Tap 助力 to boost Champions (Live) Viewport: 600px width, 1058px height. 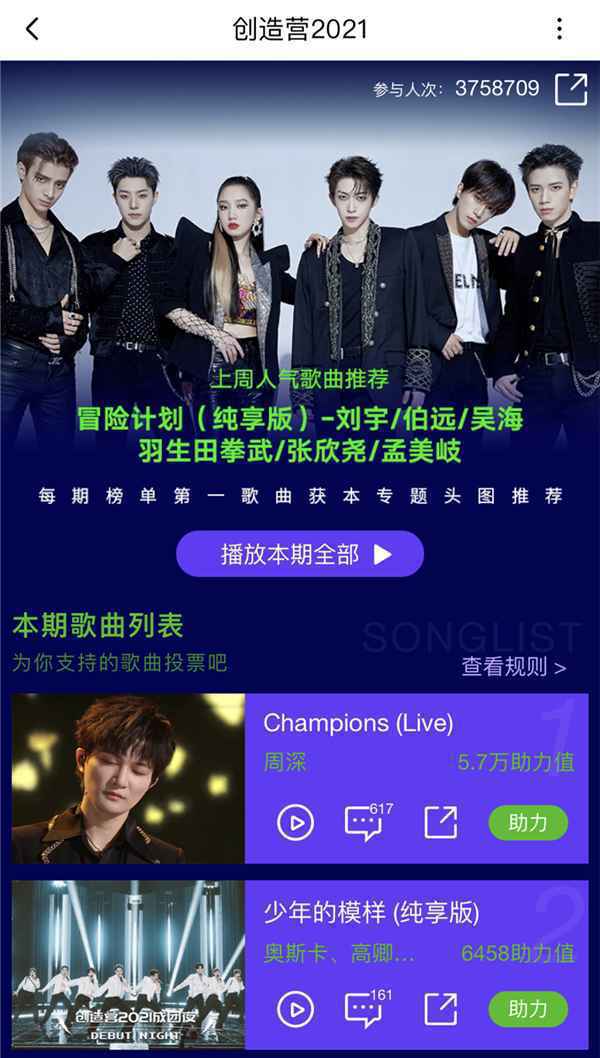pos(528,823)
